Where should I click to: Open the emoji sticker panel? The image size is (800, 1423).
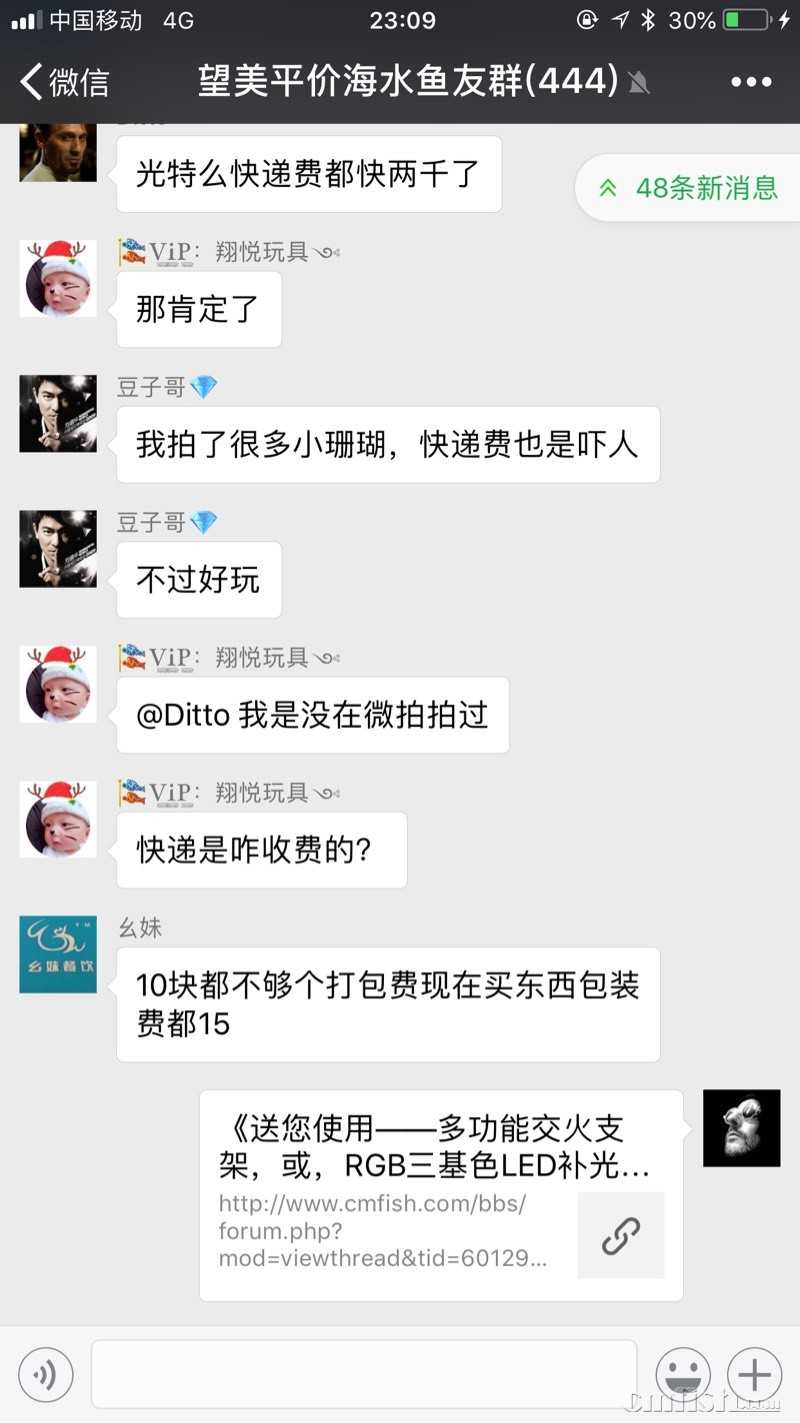pyautogui.click(x=683, y=1374)
